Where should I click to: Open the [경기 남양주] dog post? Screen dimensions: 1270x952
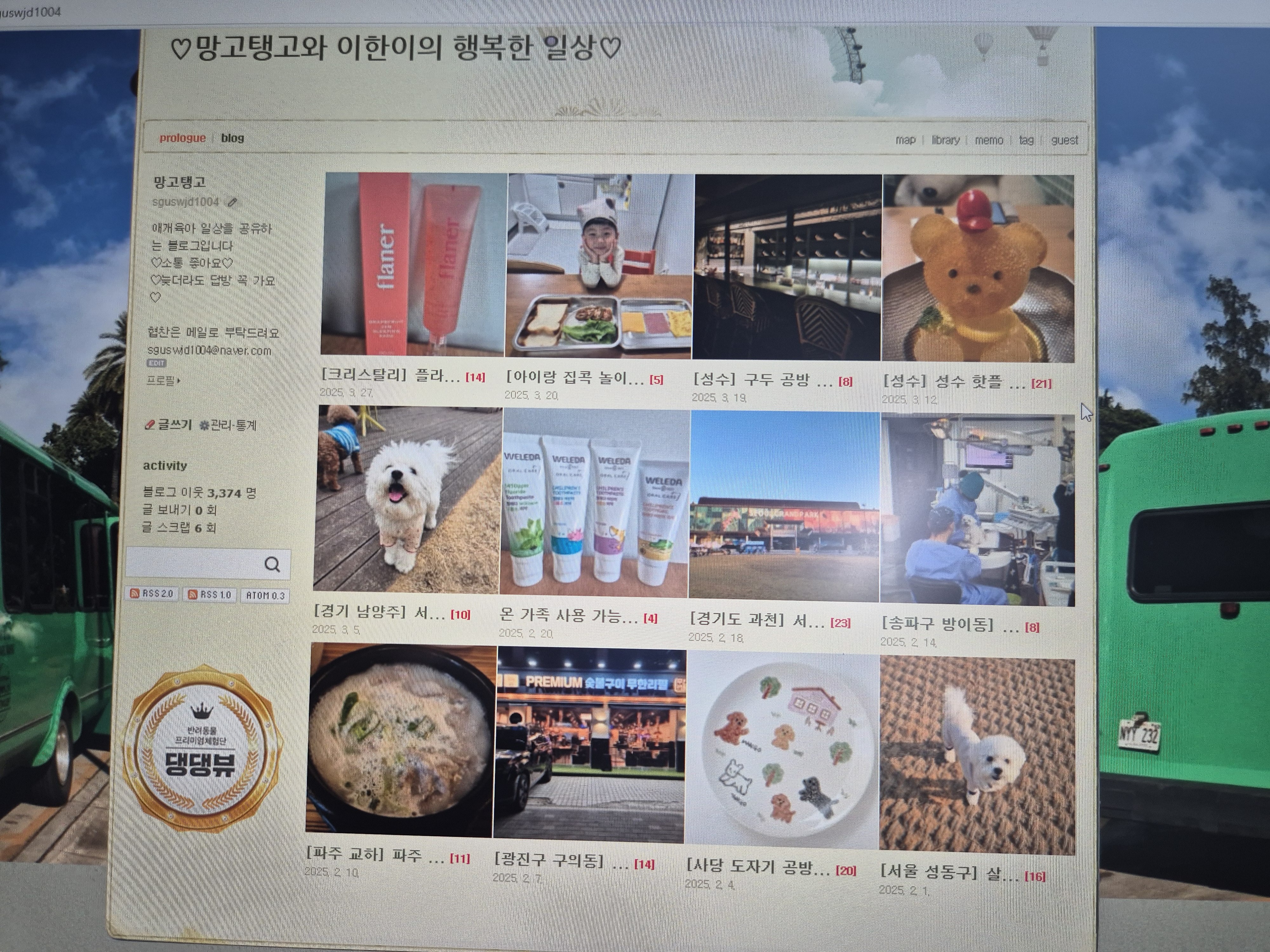(x=379, y=612)
